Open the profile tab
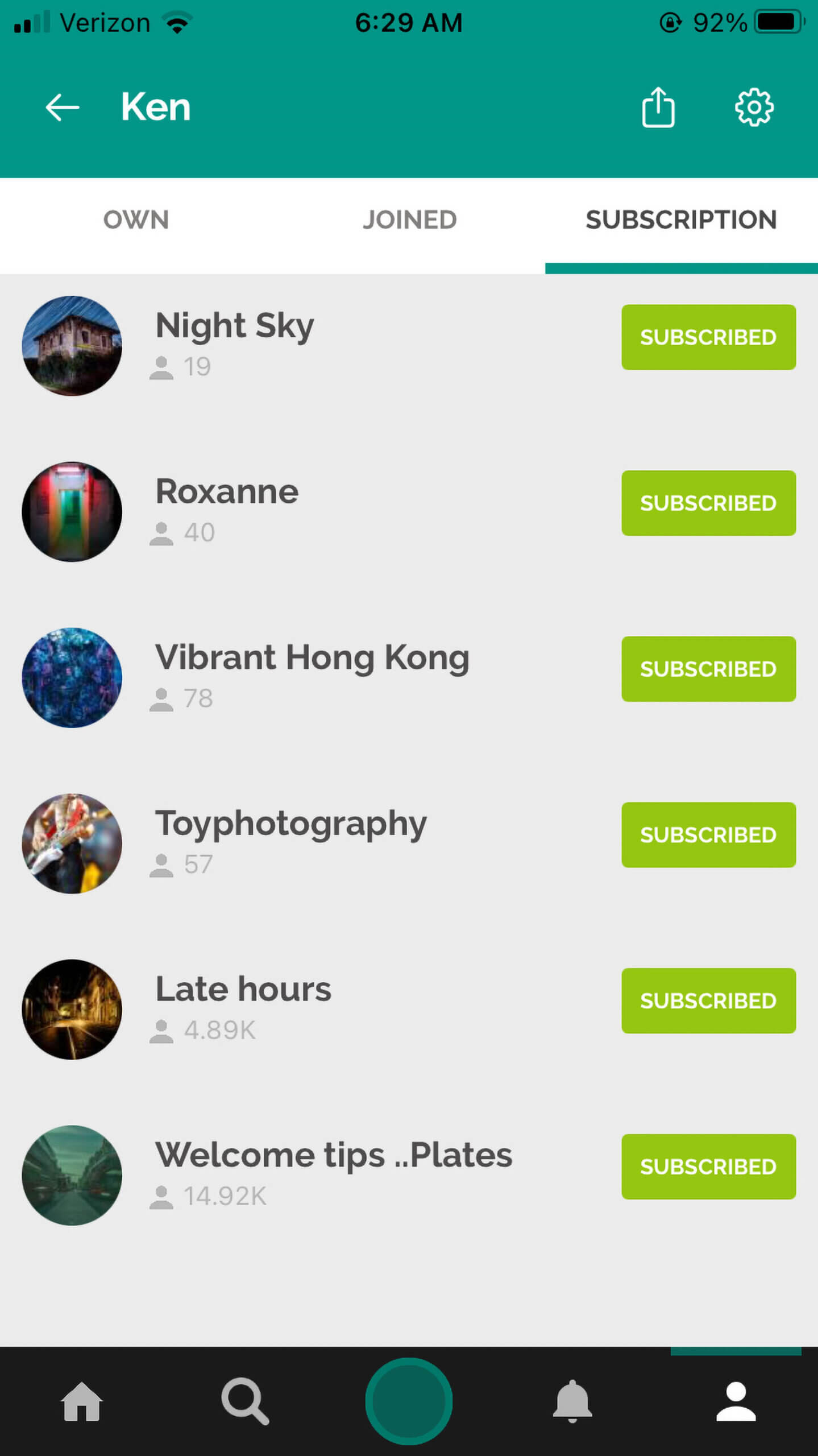This screenshot has height=1456, width=818. coord(736,1401)
